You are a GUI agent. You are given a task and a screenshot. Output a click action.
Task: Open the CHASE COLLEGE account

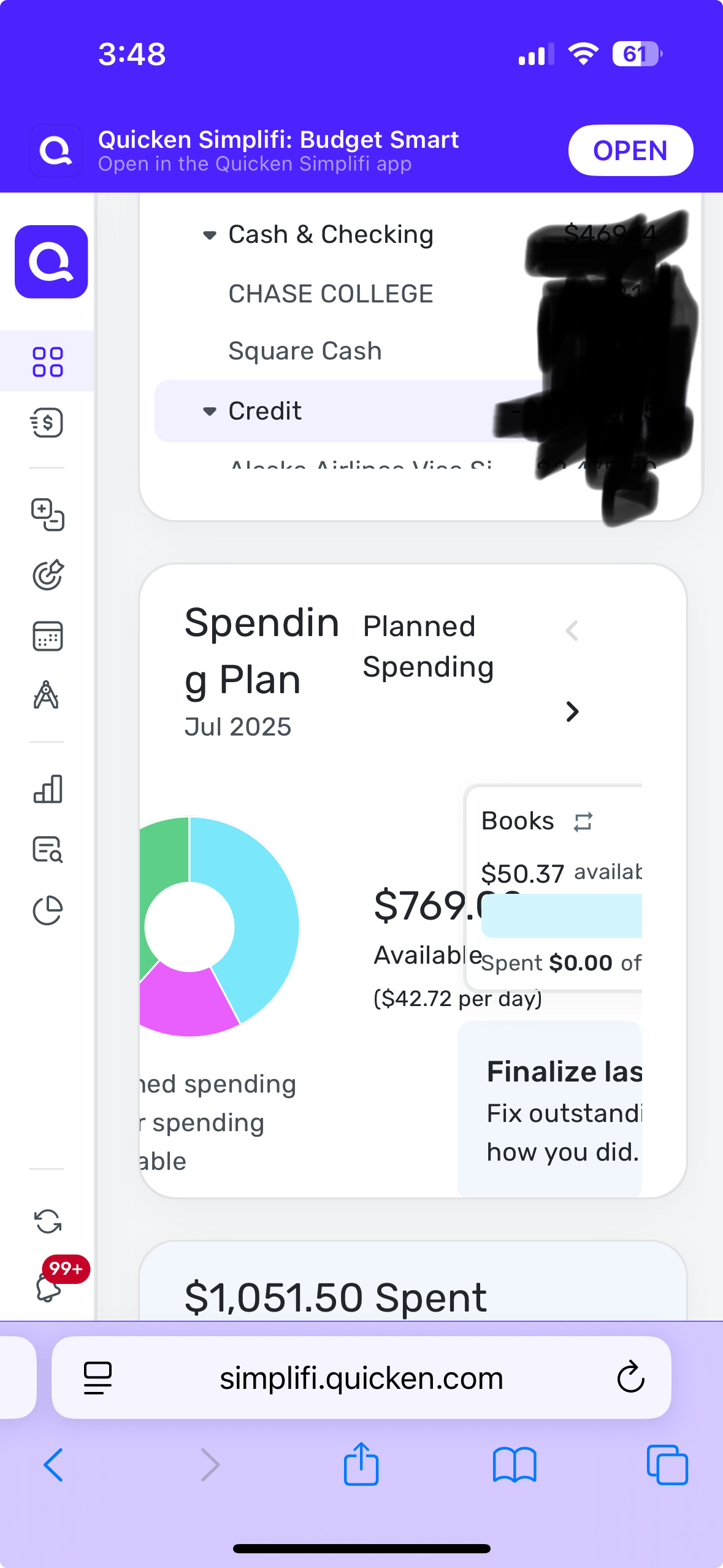tap(331, 294)
